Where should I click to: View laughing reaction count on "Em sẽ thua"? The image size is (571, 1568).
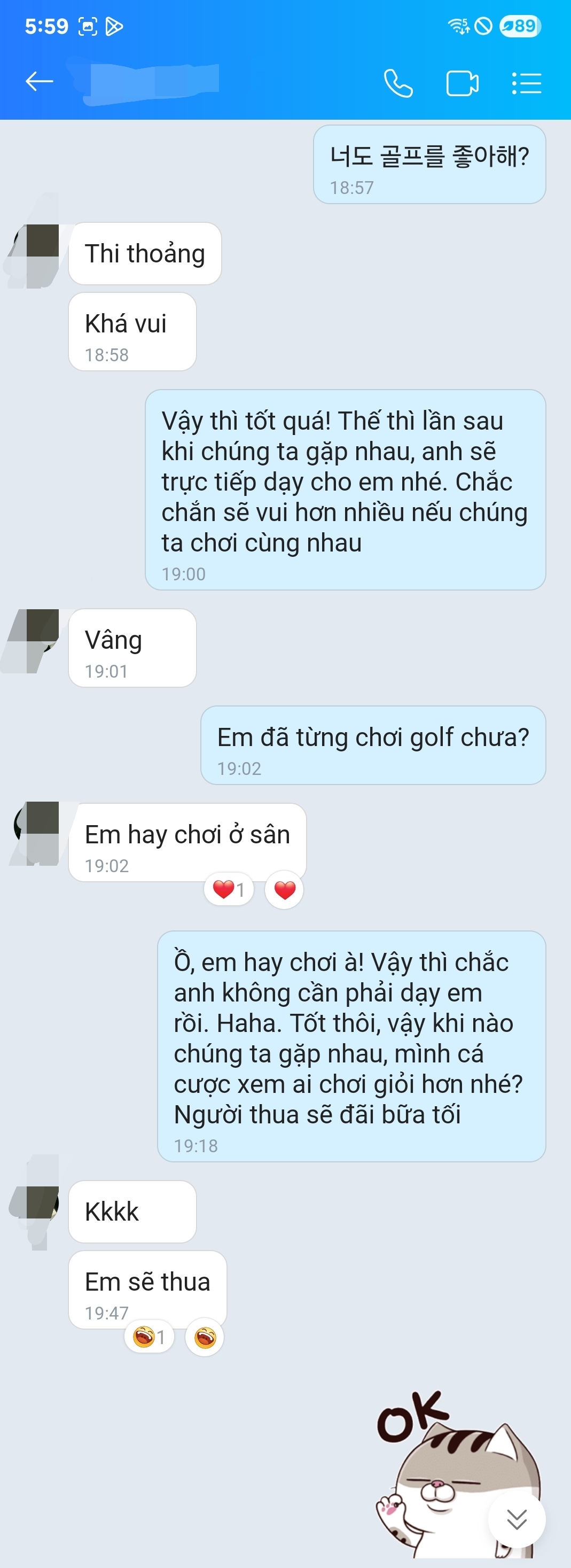tap(150, 1337)
